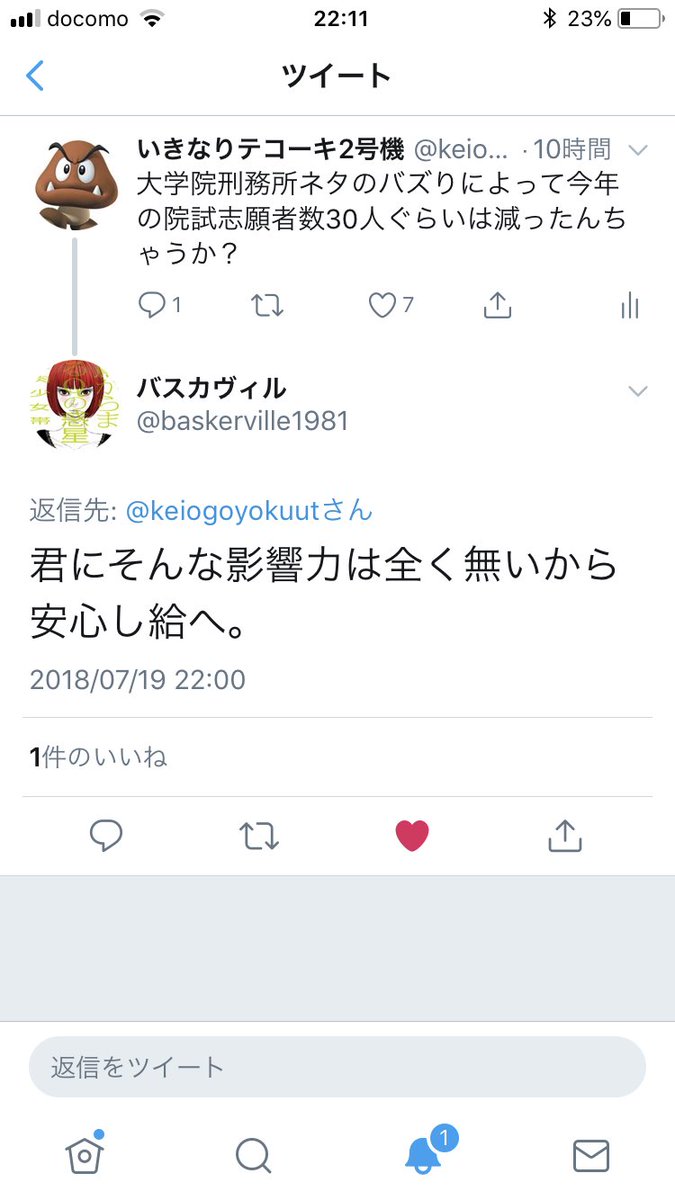Like いきなりテコーキ2号機's tweet

pos(383,305)
